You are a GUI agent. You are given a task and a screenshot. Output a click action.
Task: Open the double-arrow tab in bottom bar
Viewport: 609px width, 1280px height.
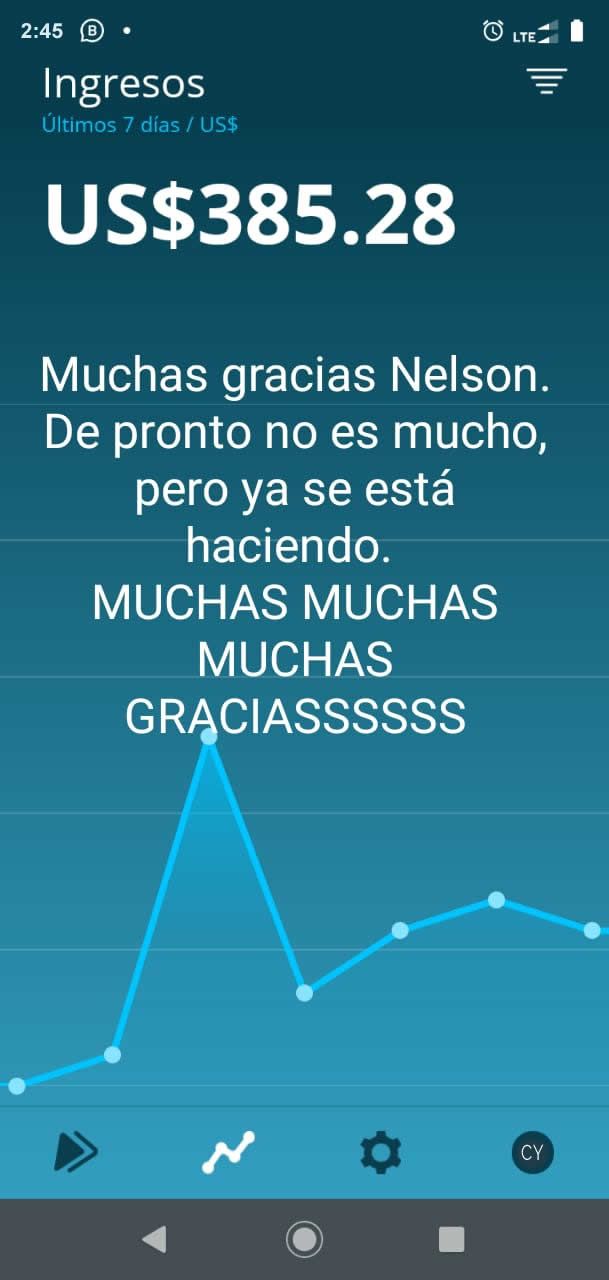click(x=76, y=1152)
